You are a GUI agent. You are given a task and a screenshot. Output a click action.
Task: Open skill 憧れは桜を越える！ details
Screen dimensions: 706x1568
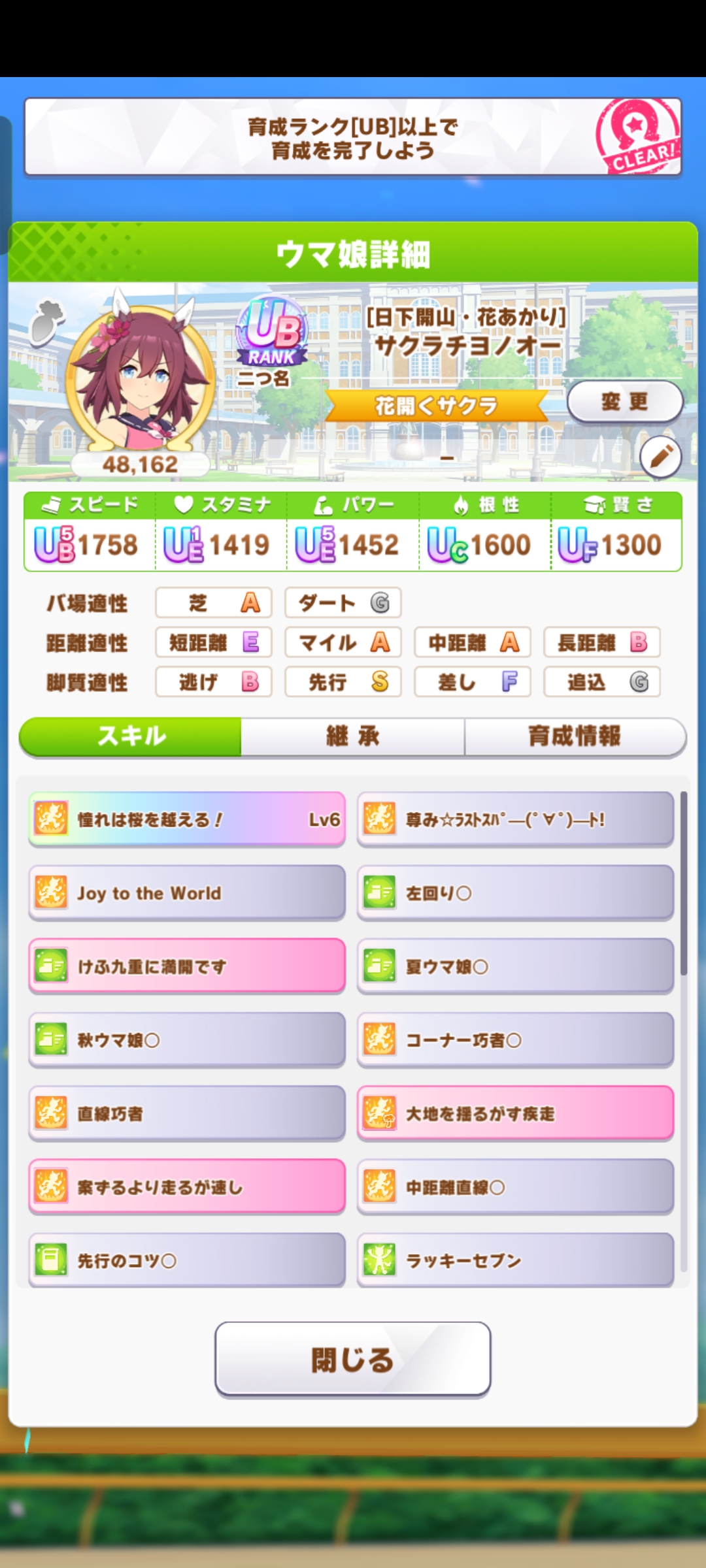pos(187,819)
